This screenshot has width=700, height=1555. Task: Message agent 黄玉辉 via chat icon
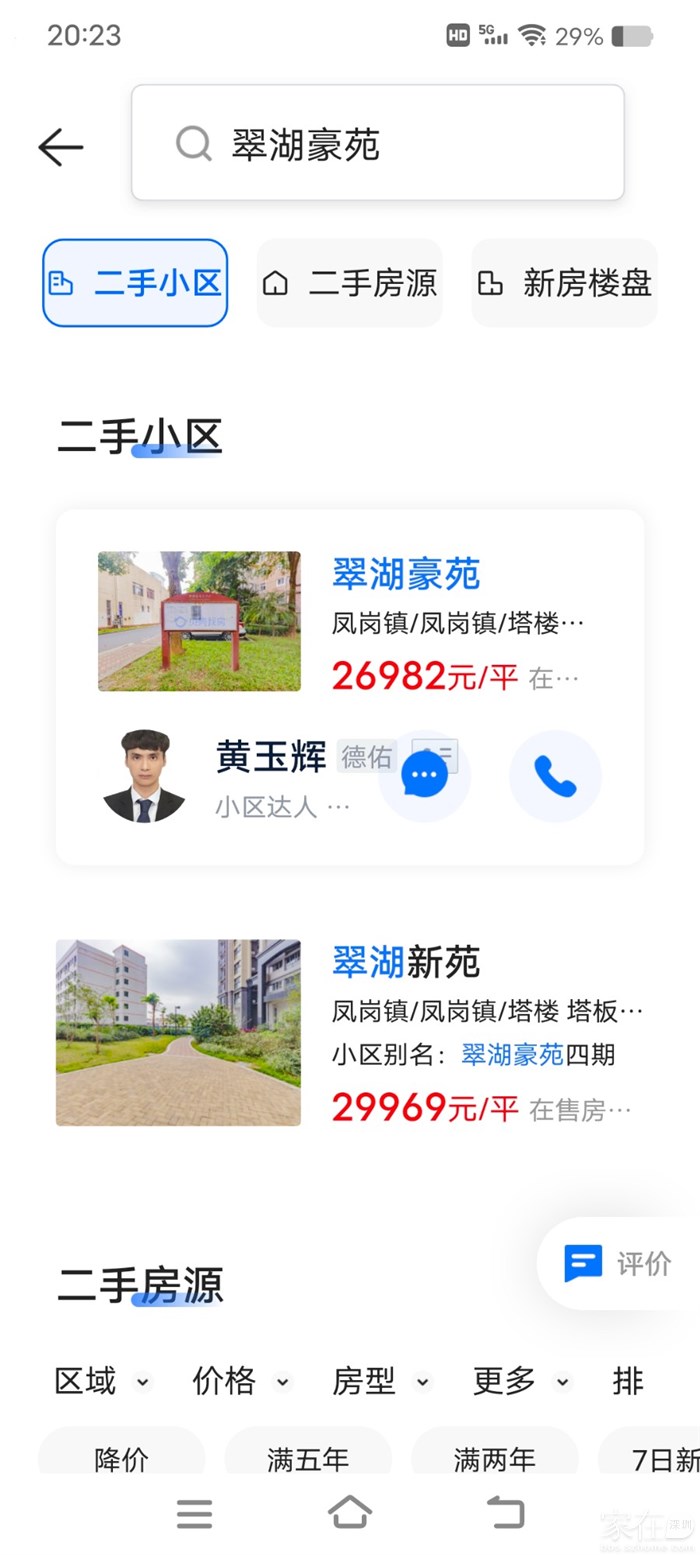click(x=425, y=776)
